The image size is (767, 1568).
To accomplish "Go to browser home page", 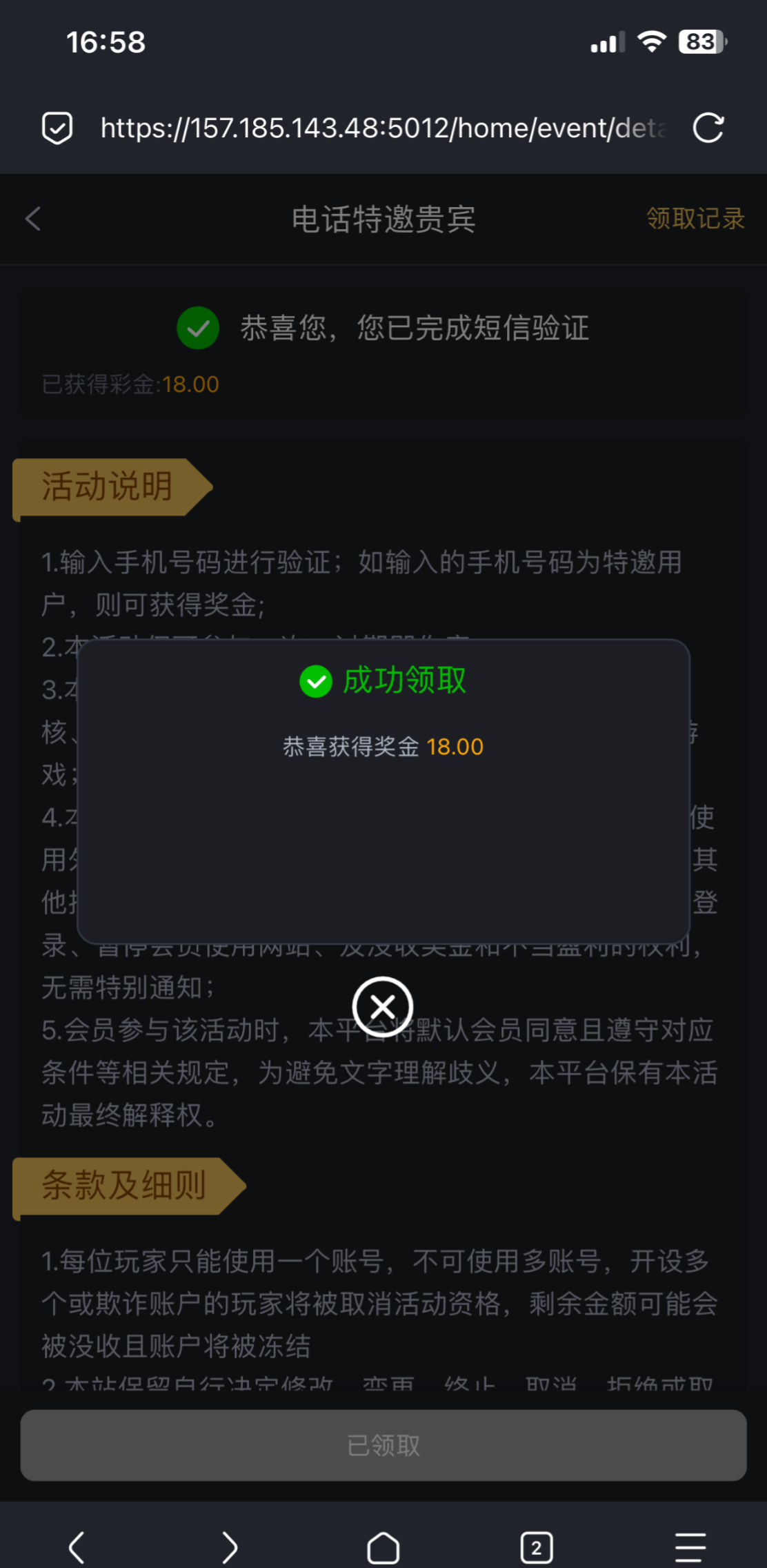I will pyautogui.click(x=383, y=1547).
